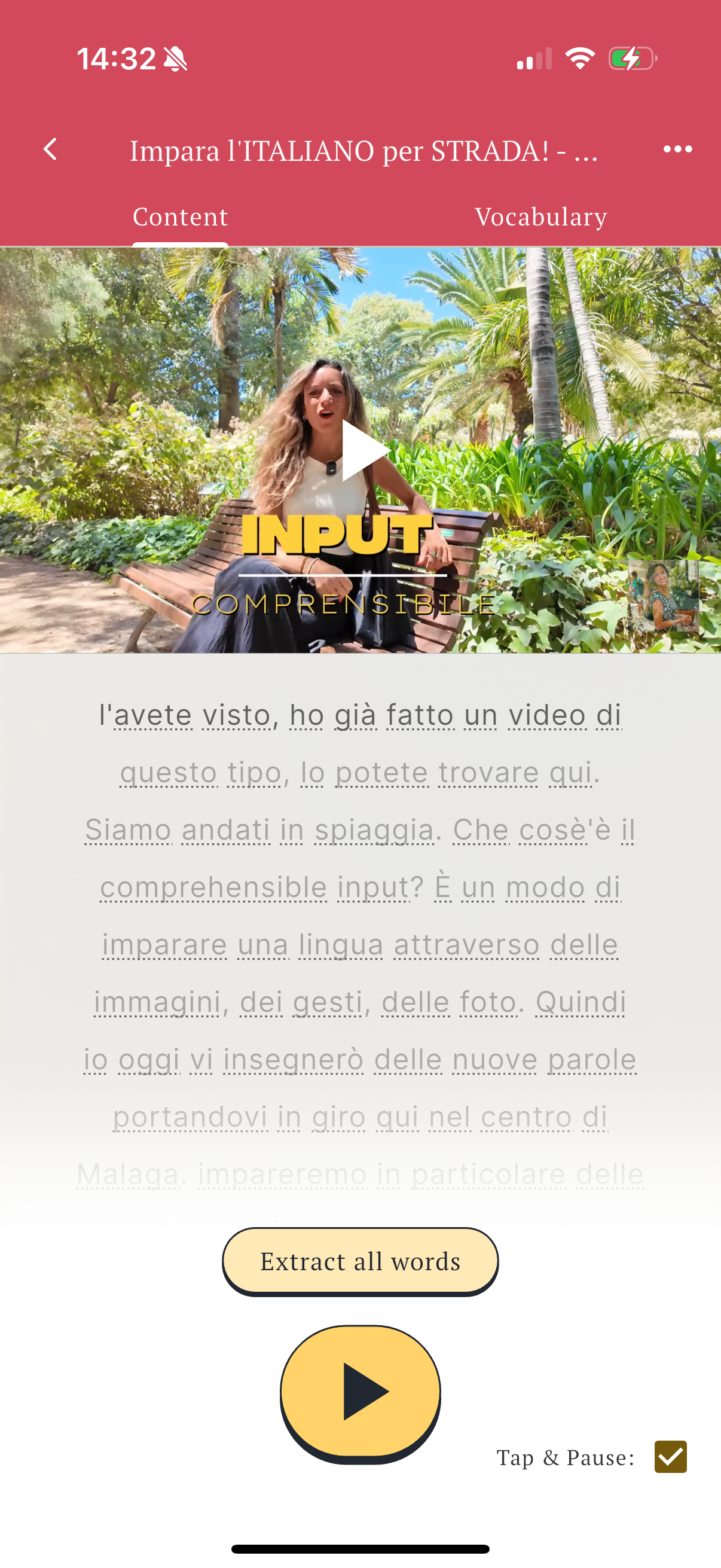Uncheck the Tap & Pause checkbox
This screenshot has width=721, height=1568.
[x=671, y=1457]
